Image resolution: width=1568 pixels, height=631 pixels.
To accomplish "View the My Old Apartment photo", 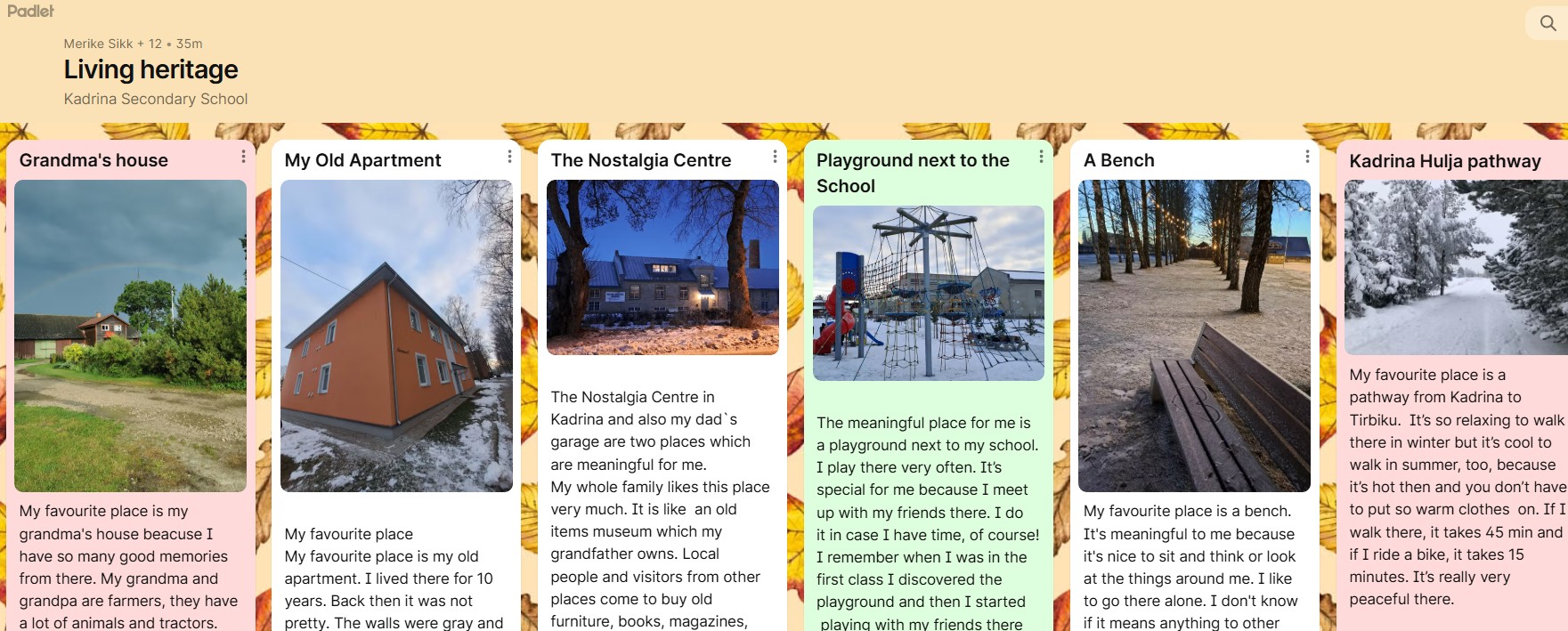I will click(396, 336).
